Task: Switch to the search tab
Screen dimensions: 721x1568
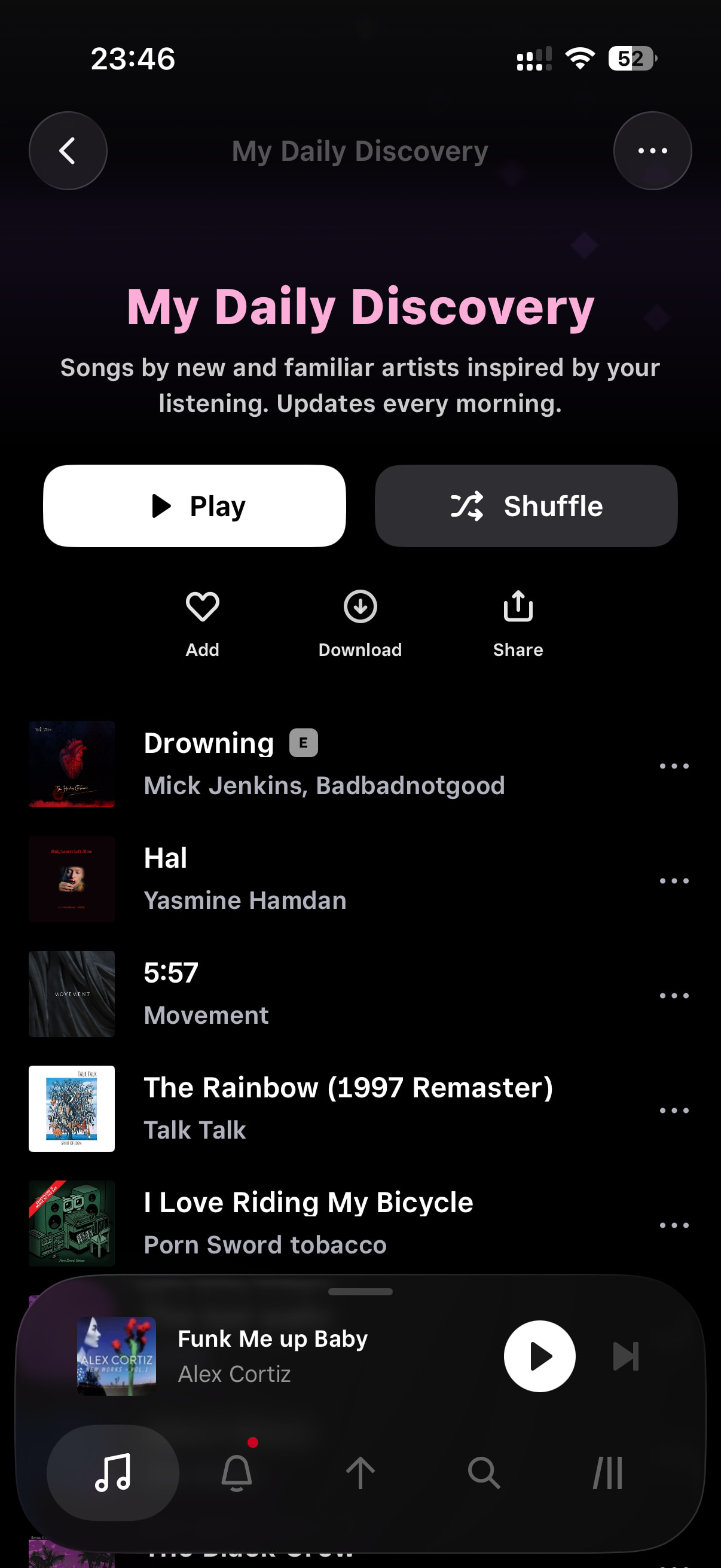Action: coord(484,1473)
